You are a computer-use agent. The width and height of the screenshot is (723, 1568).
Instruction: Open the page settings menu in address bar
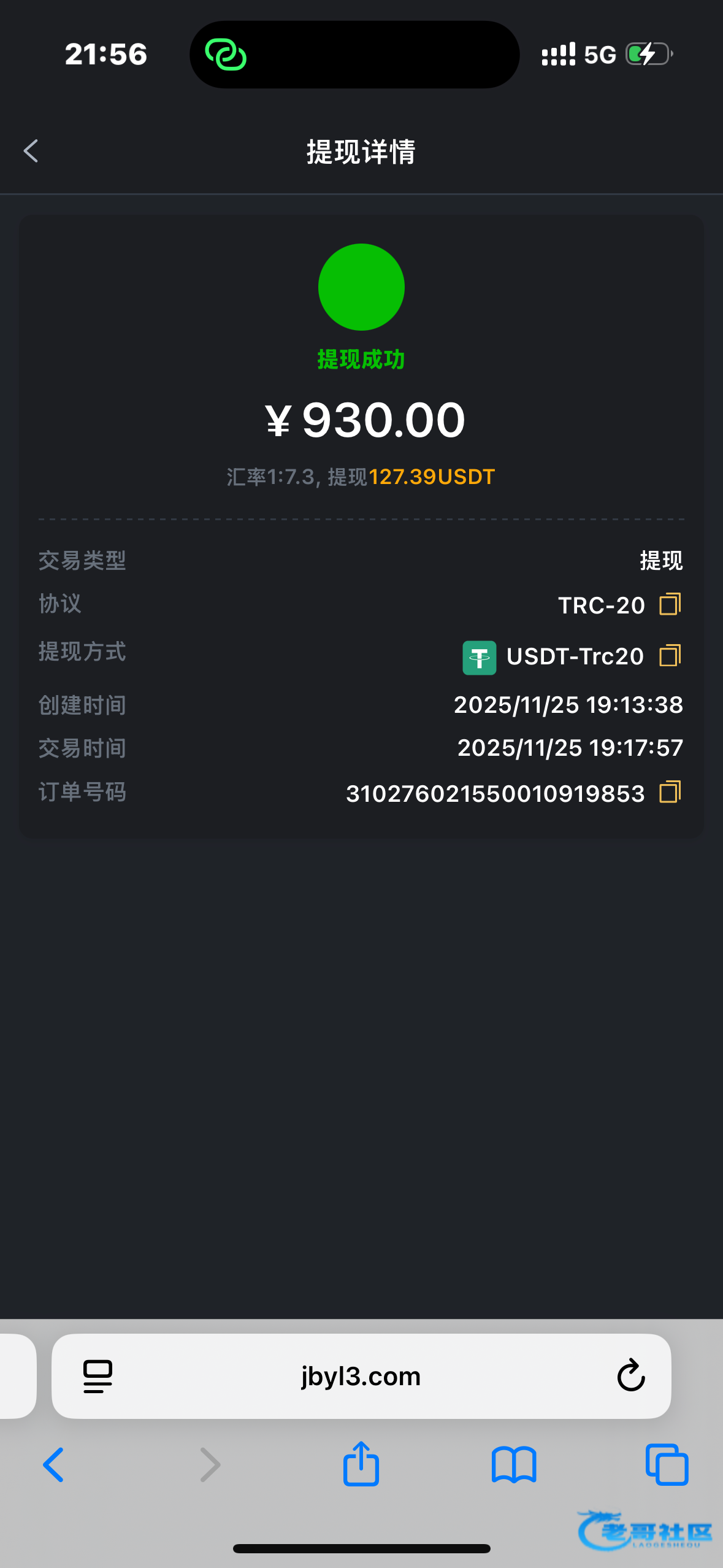tap(98, 1376)
